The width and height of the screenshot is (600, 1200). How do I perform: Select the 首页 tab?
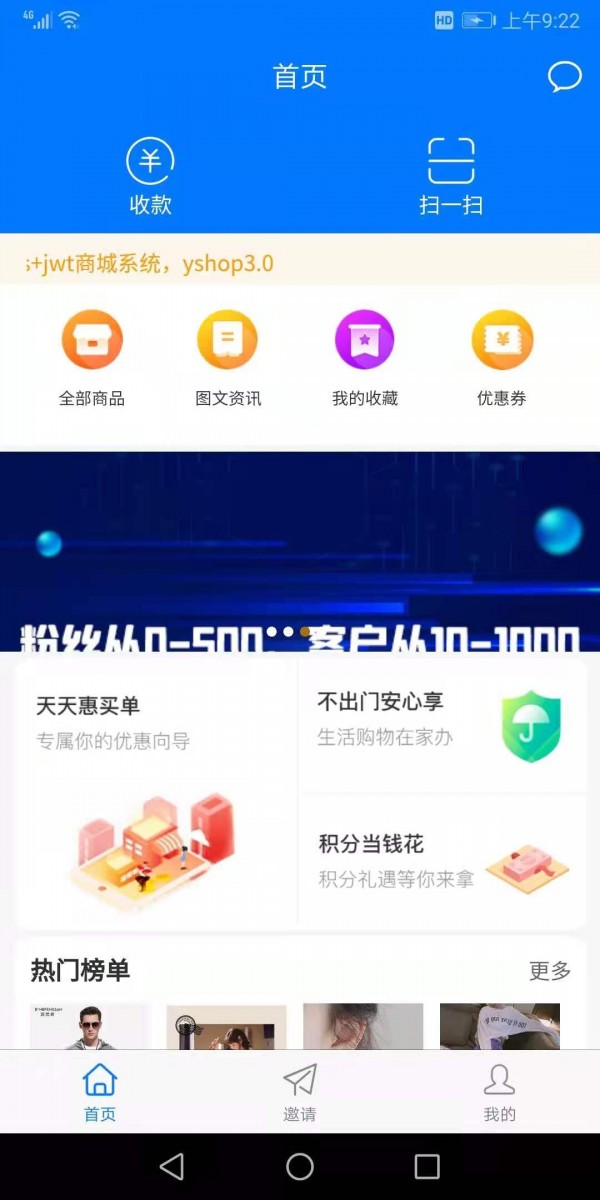pos(100,1092)
